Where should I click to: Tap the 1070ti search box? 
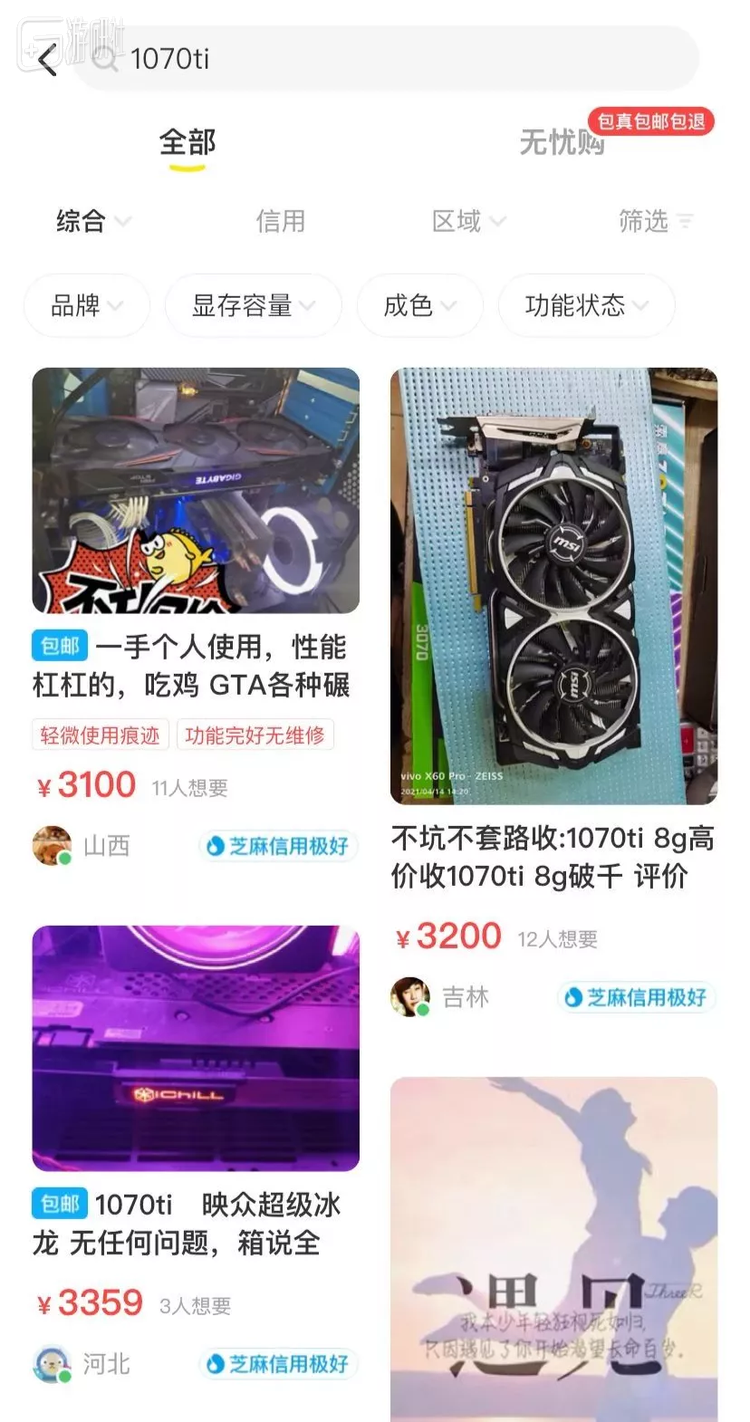point(400,59)
